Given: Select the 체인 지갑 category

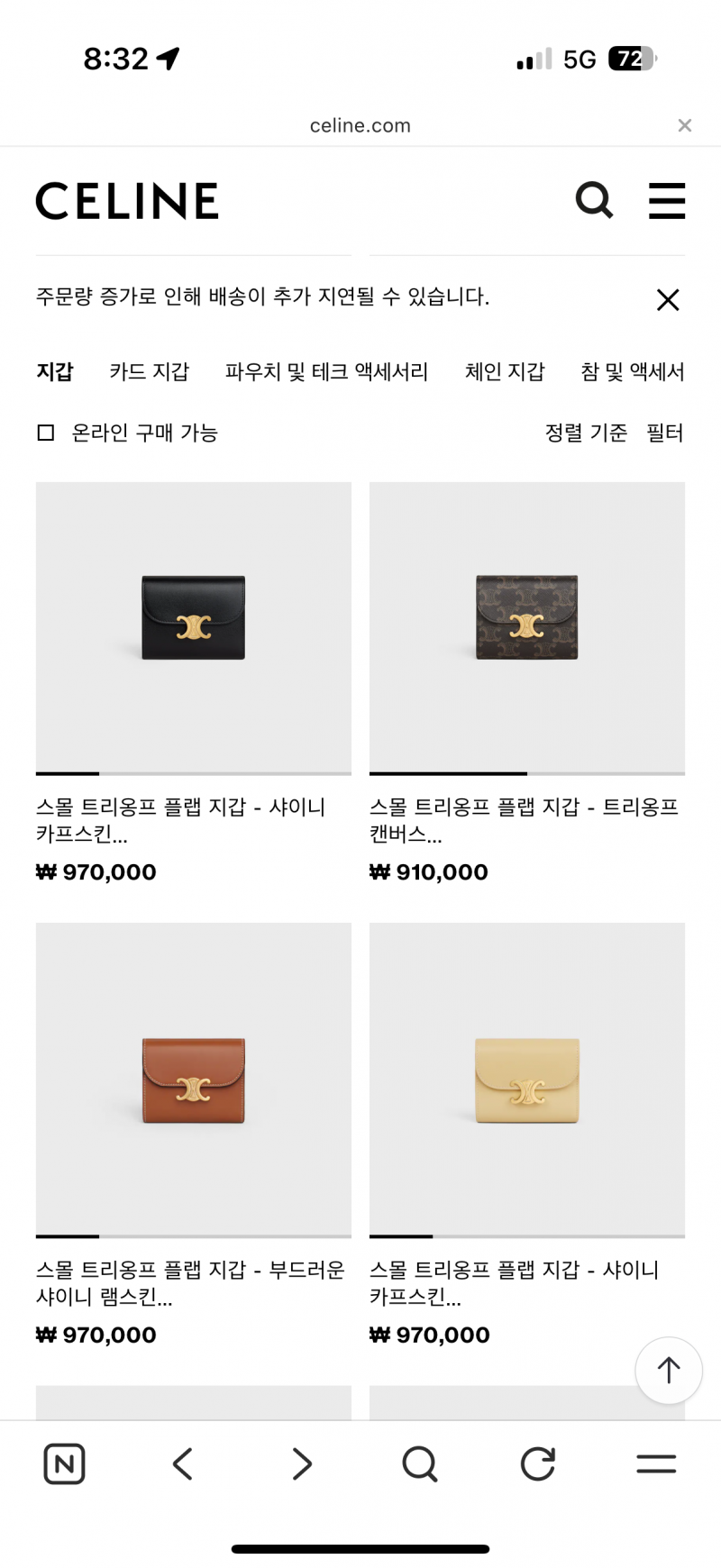Looking at the screenshot, I should pos(505,371).
